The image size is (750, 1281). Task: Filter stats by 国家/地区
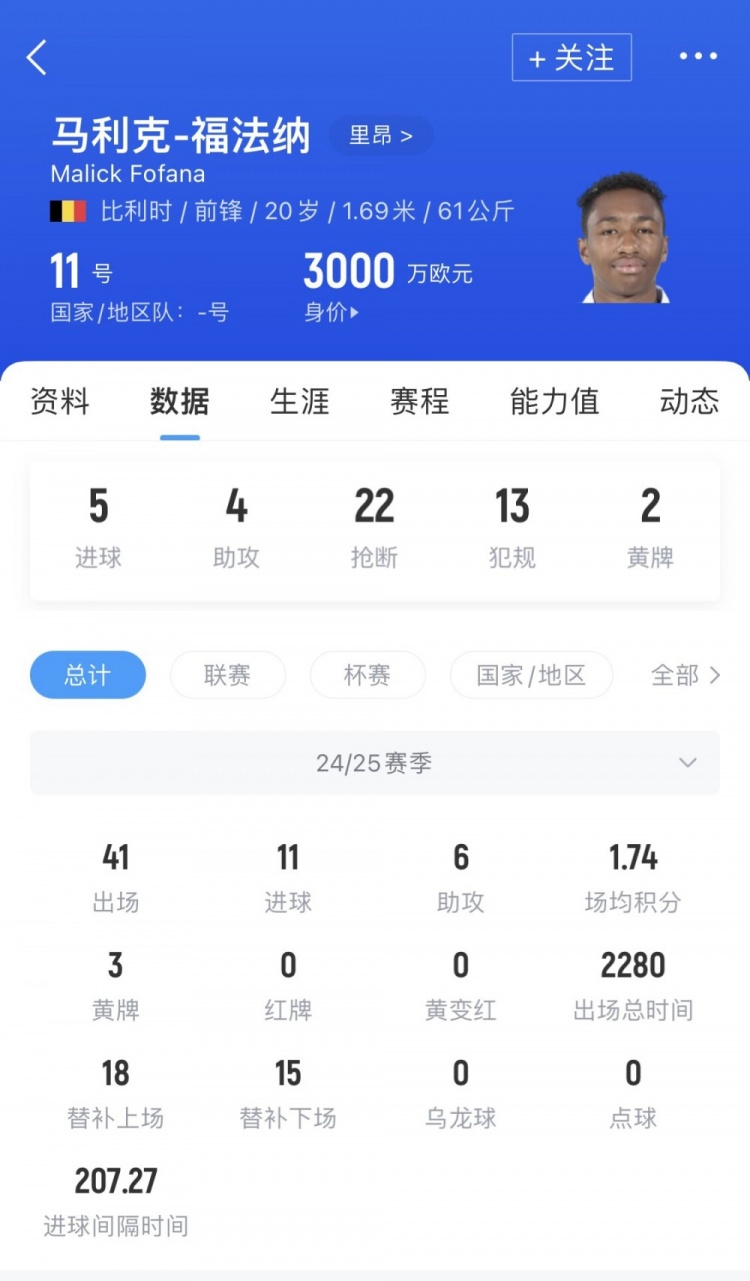(x=531, y=675)
